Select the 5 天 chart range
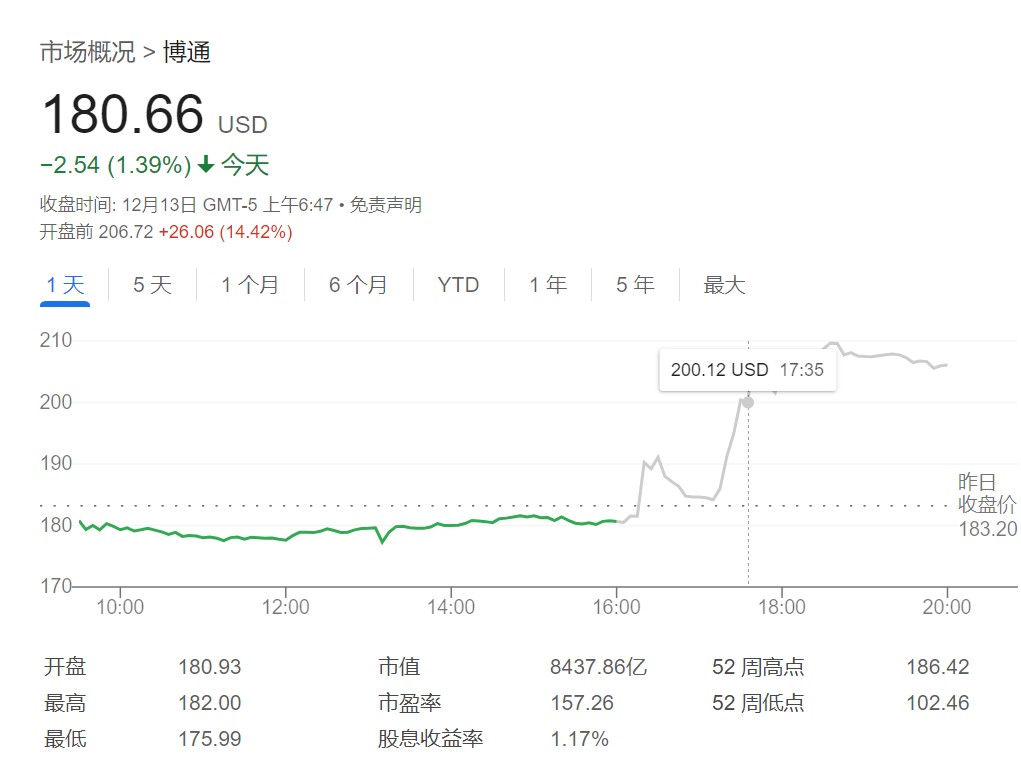Screen dimensions: 1021x760 coord(152,285)
